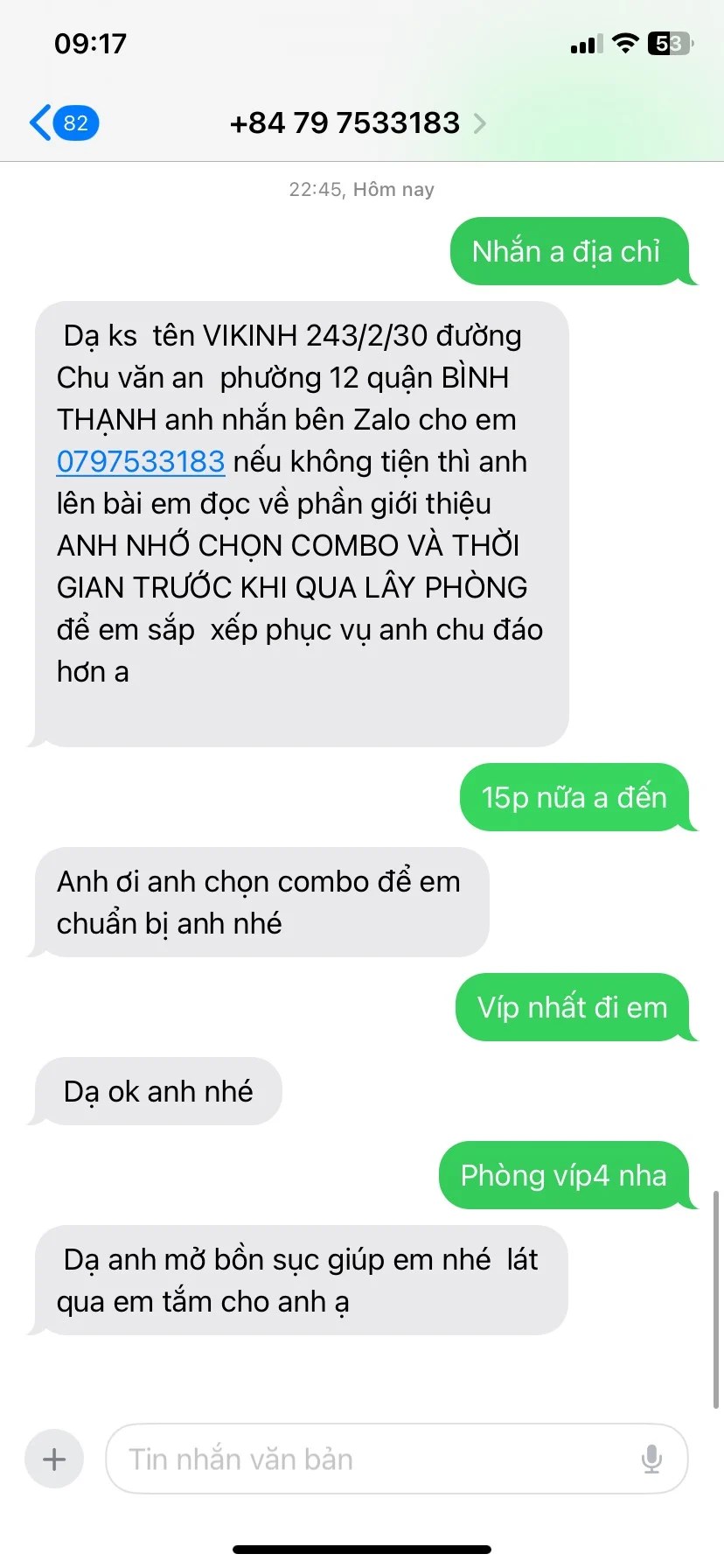Focus the Tin nhắn văn bản field
Viewport: 724px width, 1568px height.
point(376,1459)
